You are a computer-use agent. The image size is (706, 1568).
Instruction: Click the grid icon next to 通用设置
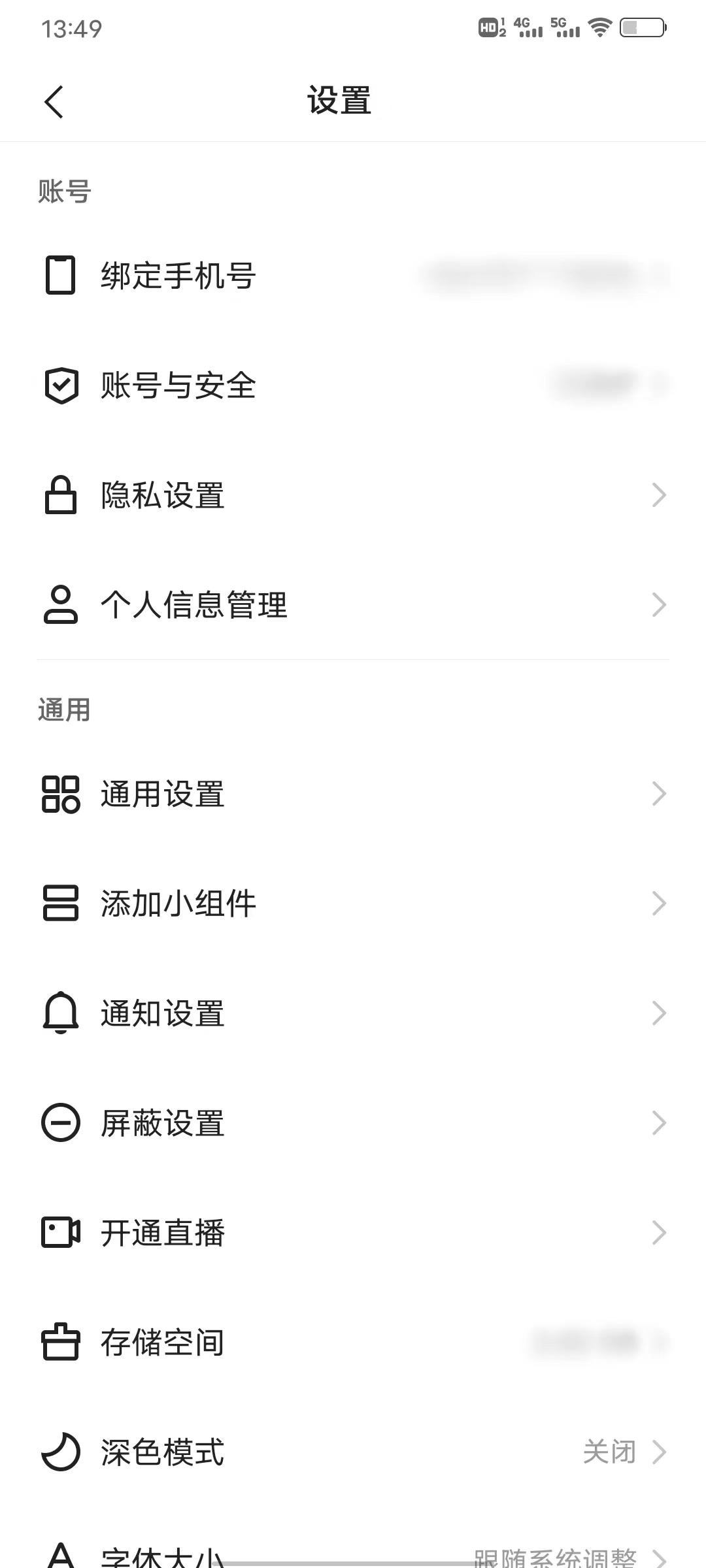pyautogui.click(x=61, y=794)
